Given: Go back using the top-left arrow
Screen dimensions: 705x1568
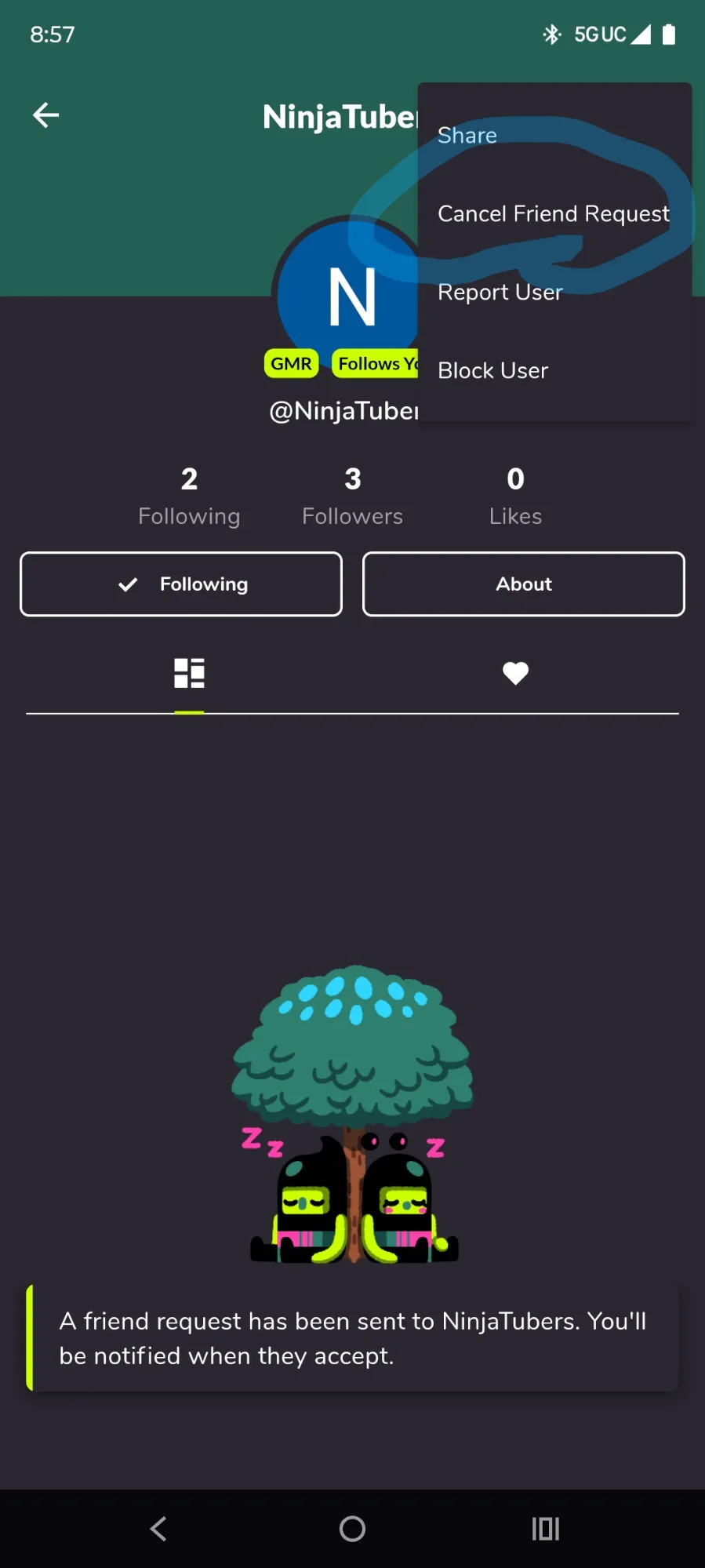Looking at the screenshot, I should coord(45,115).
